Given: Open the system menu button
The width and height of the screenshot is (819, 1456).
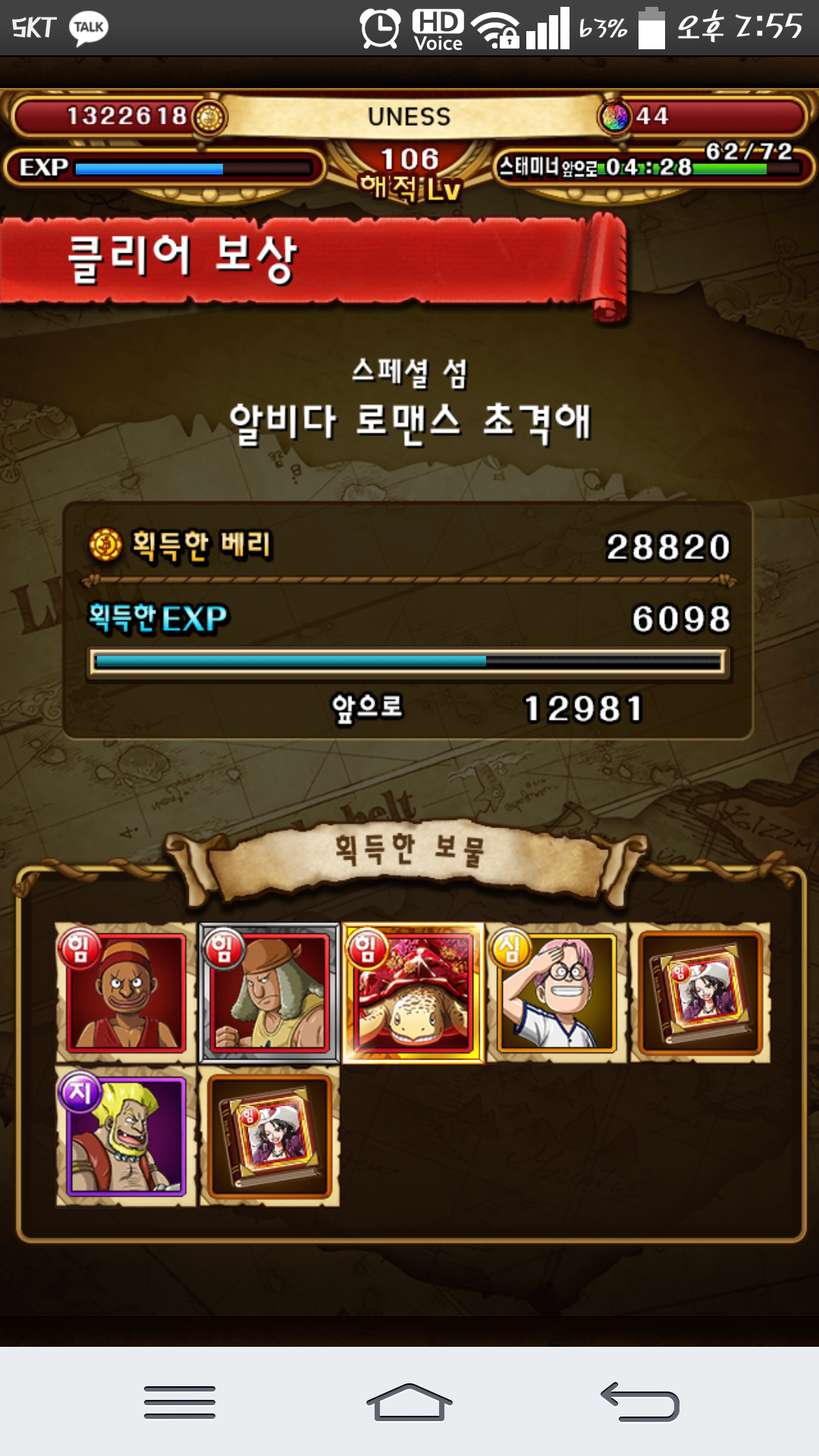Looking at the screenshot, I should (180, 1401).
